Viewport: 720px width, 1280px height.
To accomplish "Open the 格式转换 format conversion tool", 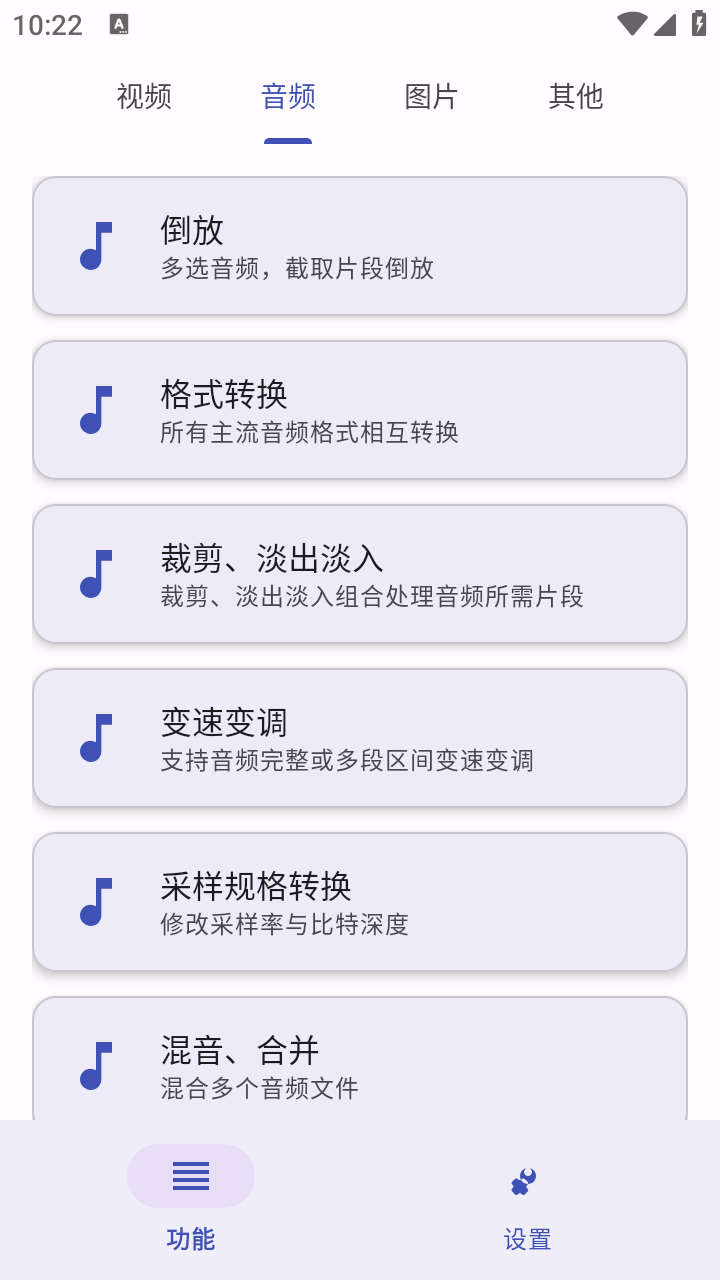I will coord(359,409).
